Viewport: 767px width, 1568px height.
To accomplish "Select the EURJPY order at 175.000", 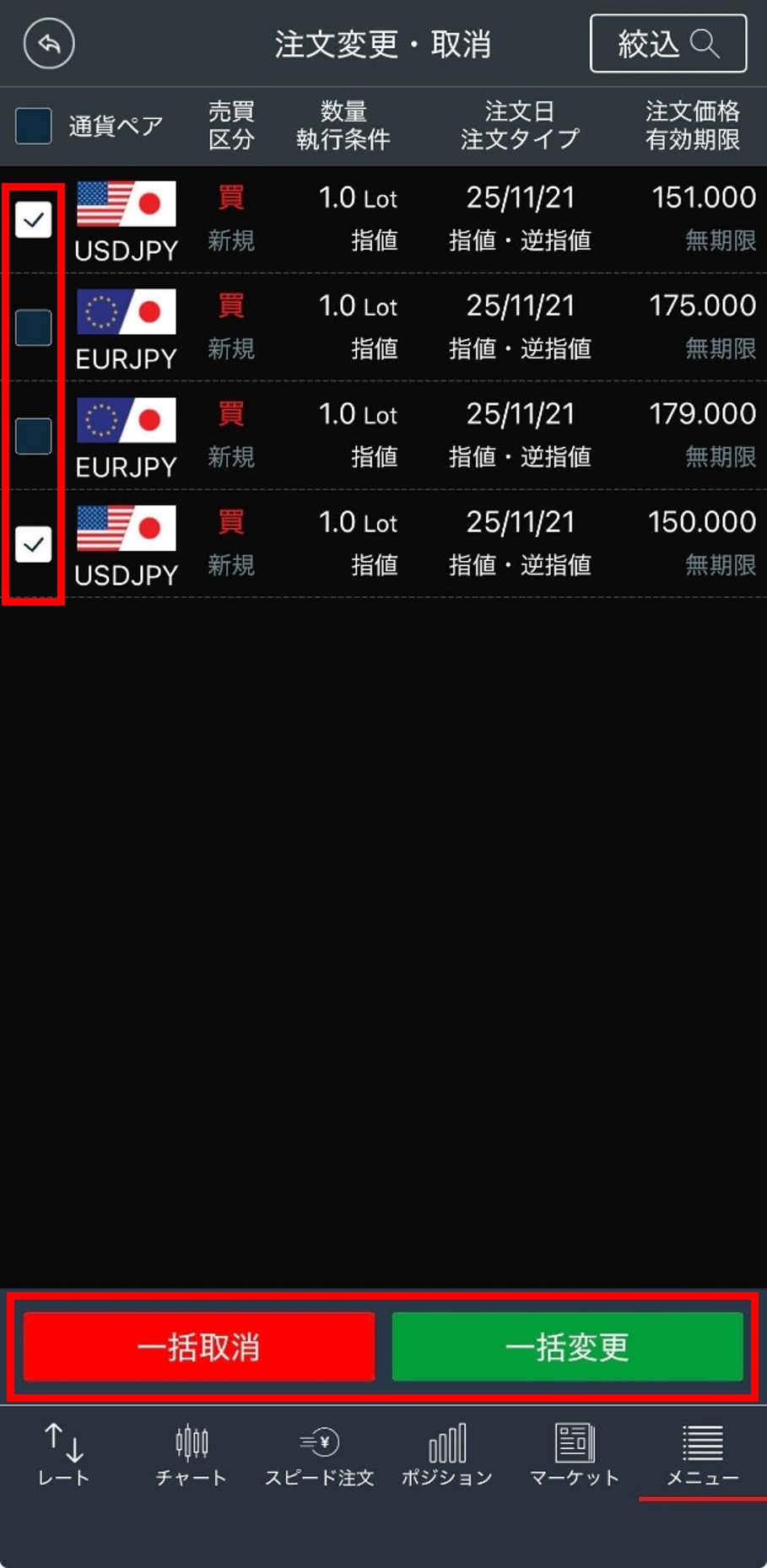I will point(34,327).
